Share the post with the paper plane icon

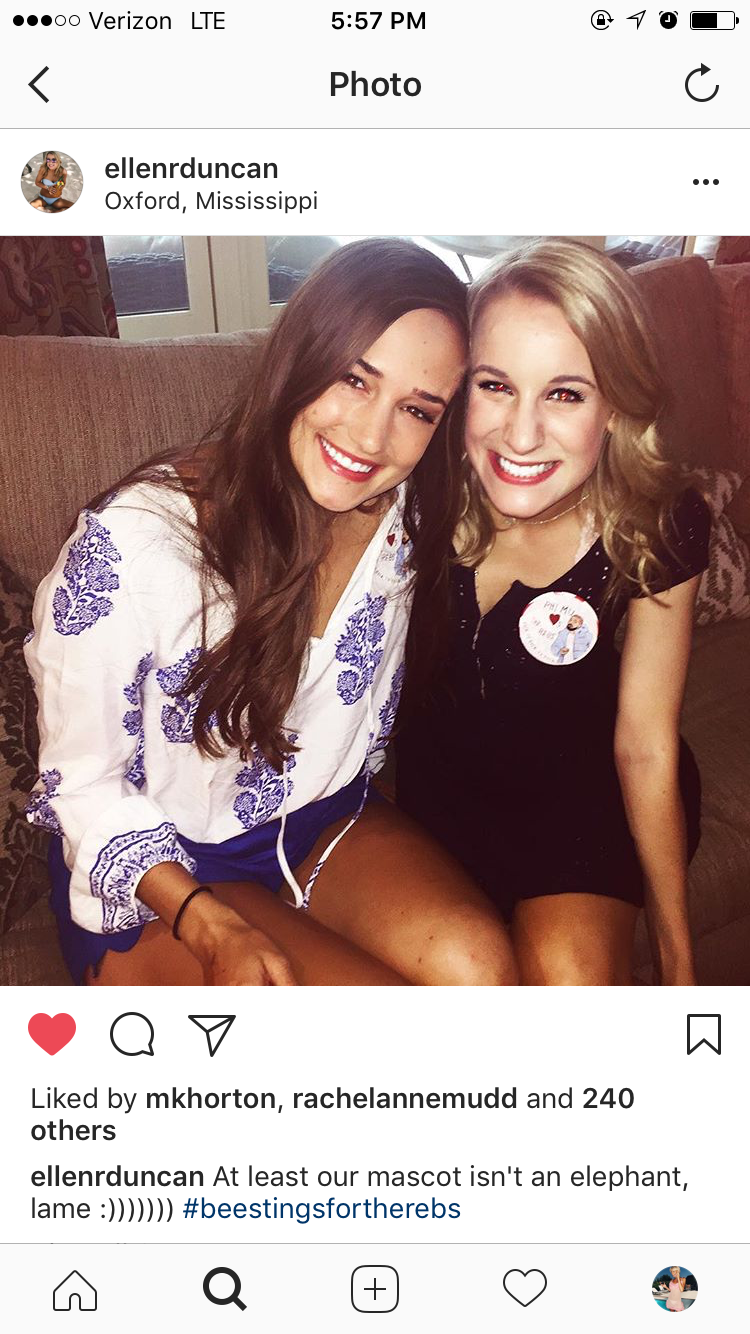[x=211, y=1035]
